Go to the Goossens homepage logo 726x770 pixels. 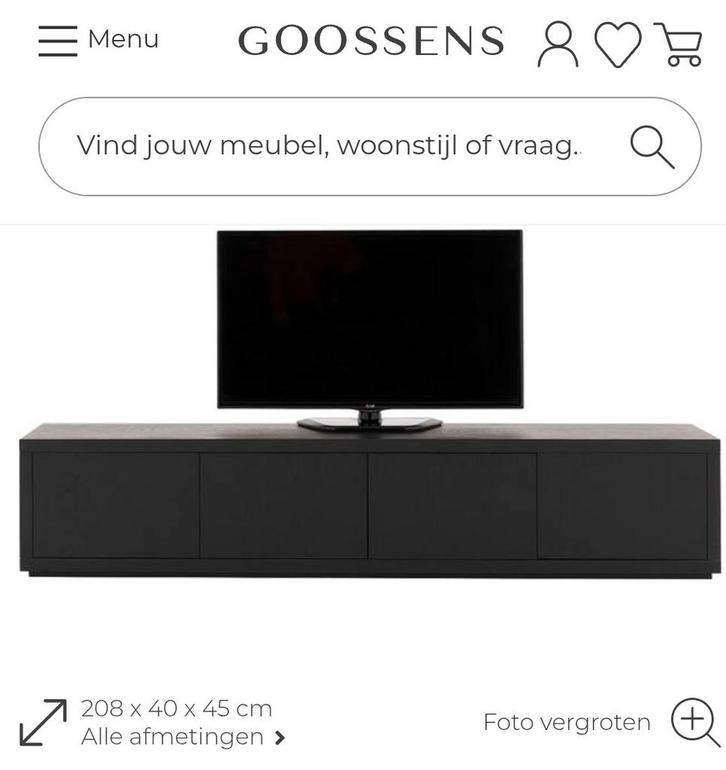pyautogui.click(x=370, y=41)
